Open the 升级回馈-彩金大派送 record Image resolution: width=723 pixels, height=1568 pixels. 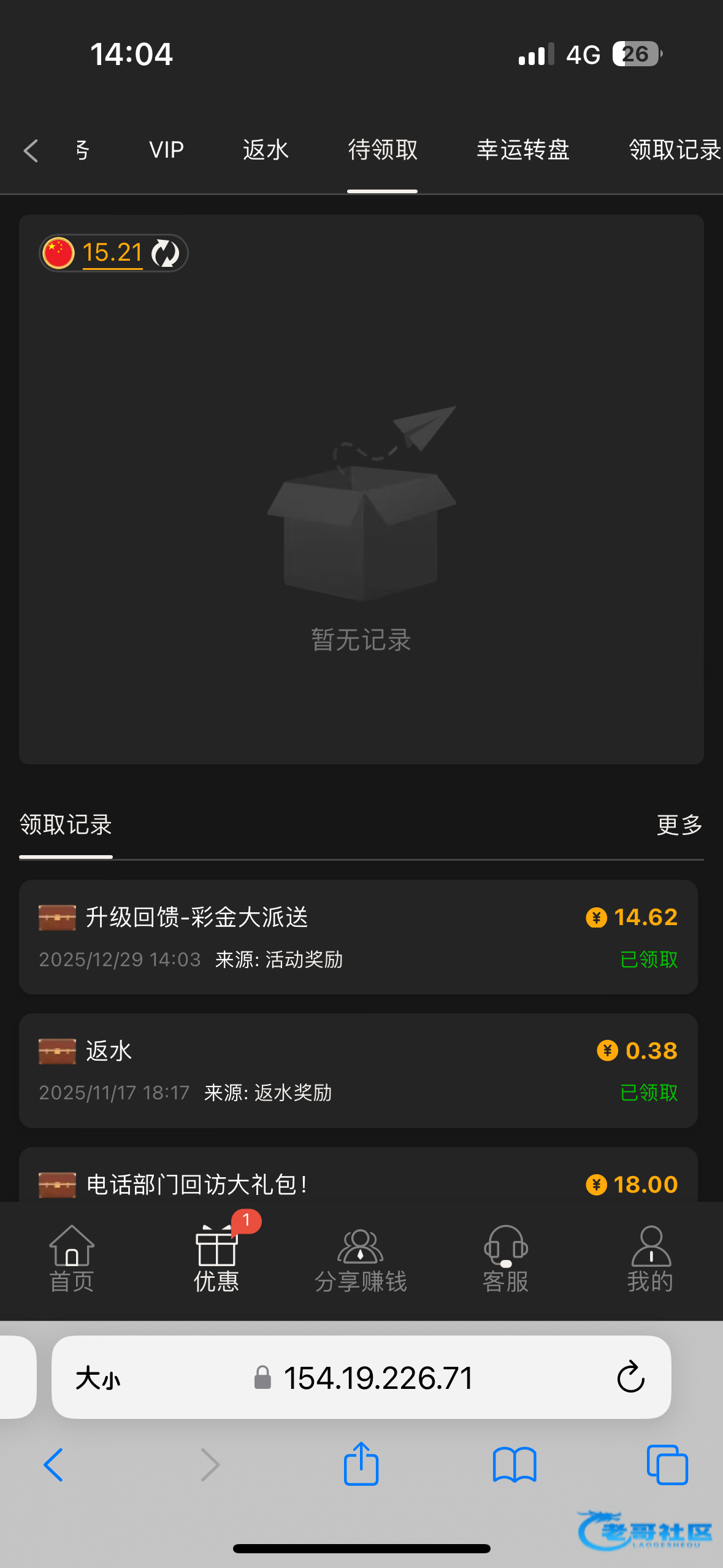click(358, 937)
